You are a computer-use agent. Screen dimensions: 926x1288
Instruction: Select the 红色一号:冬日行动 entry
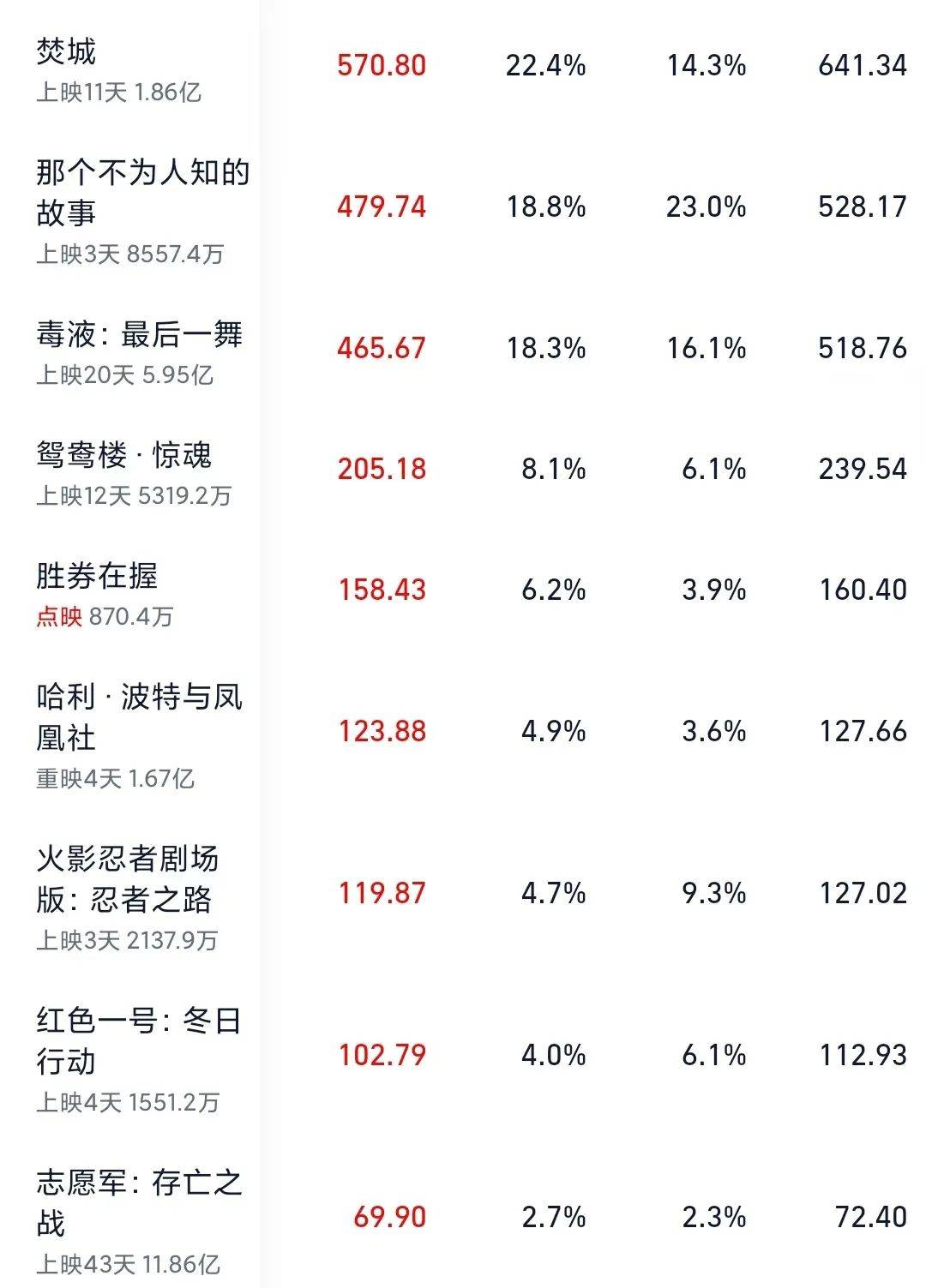[x=139, y=1040]
